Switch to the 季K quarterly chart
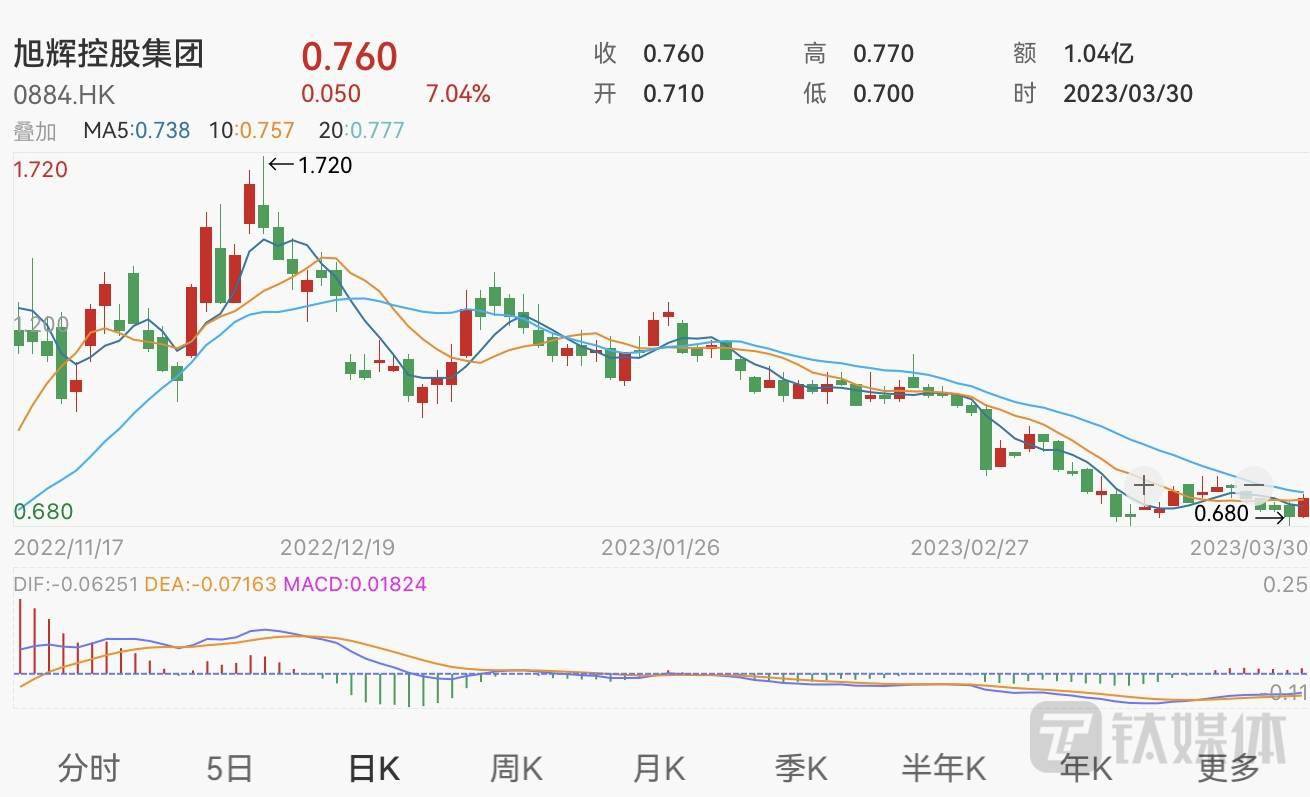This screenshot has height=797, width=1310. 801,768
